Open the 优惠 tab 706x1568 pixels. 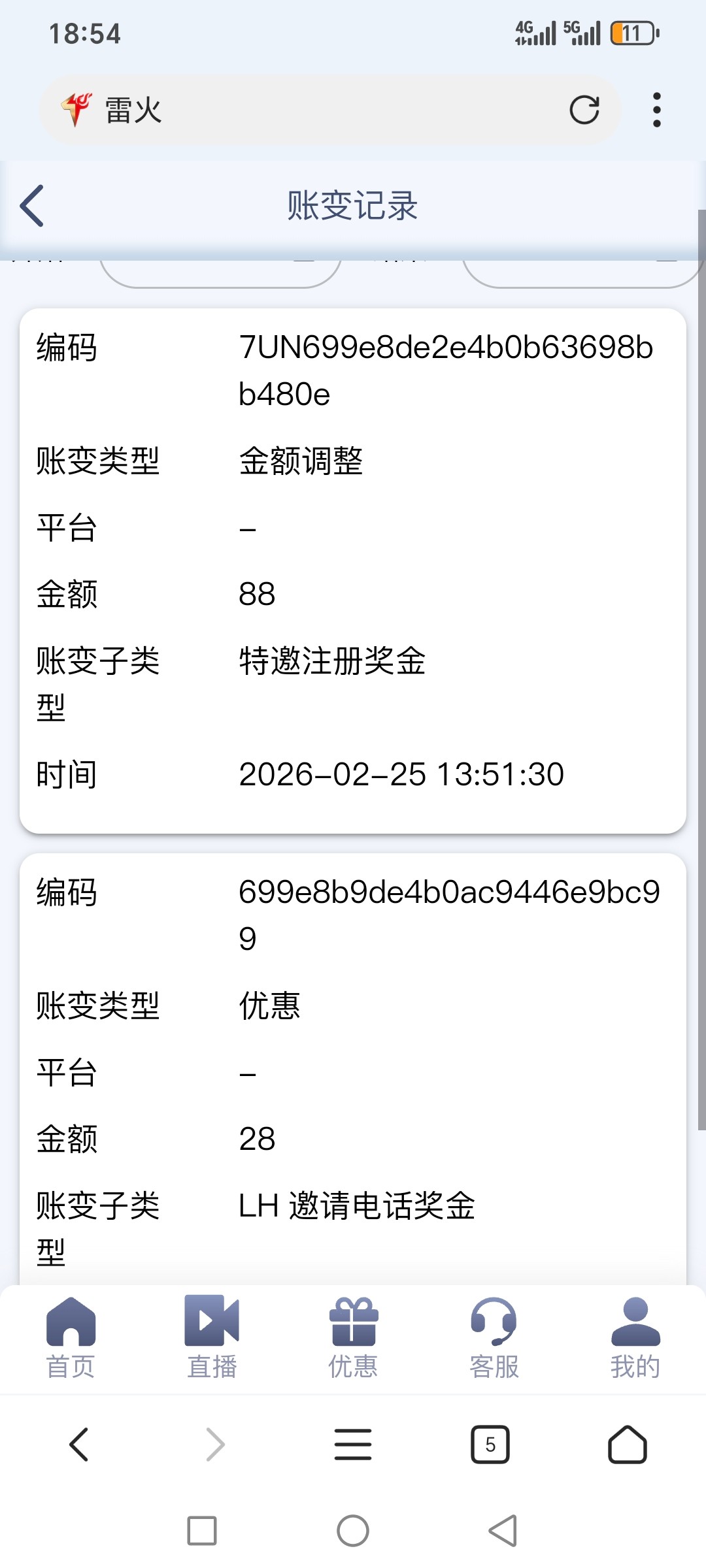click(x=353, y=1337)
